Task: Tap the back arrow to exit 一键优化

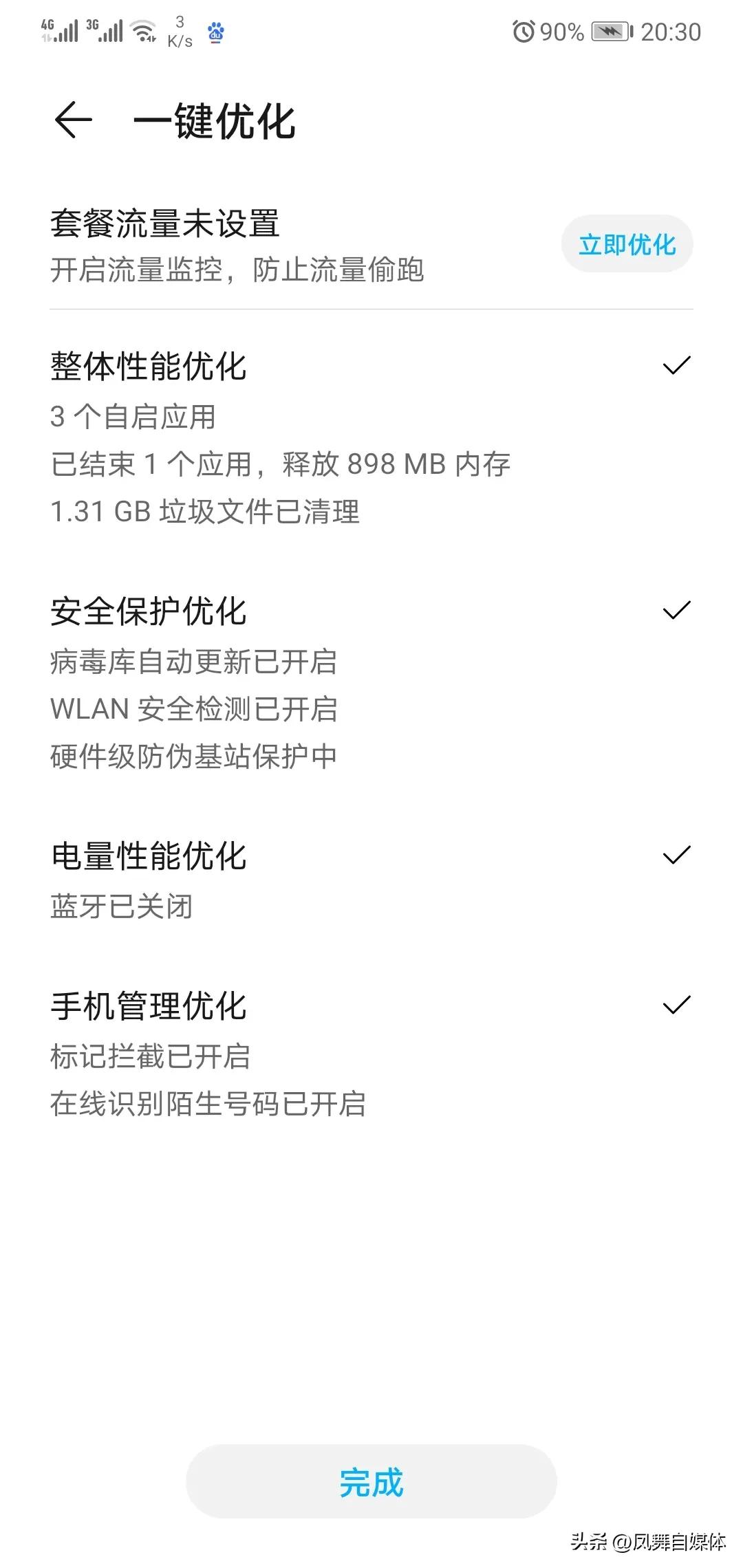Action: (x=74, y=121)
